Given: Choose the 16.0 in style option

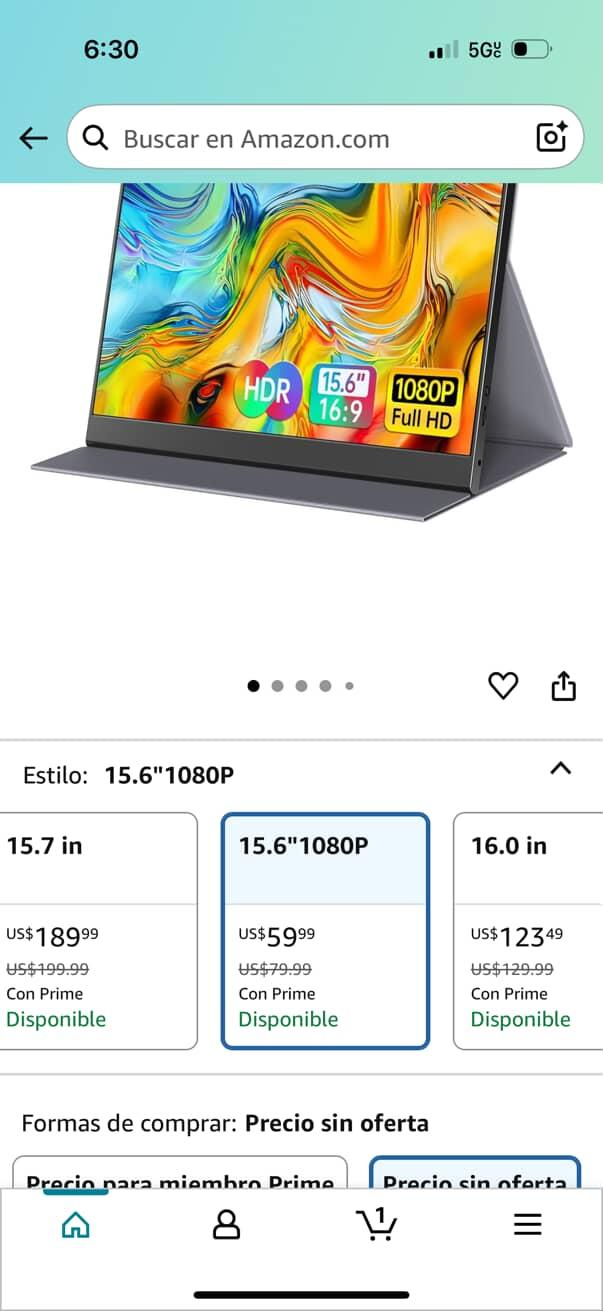Looking at the screenshot, I should pyautogui.click(x=530, y=930).
